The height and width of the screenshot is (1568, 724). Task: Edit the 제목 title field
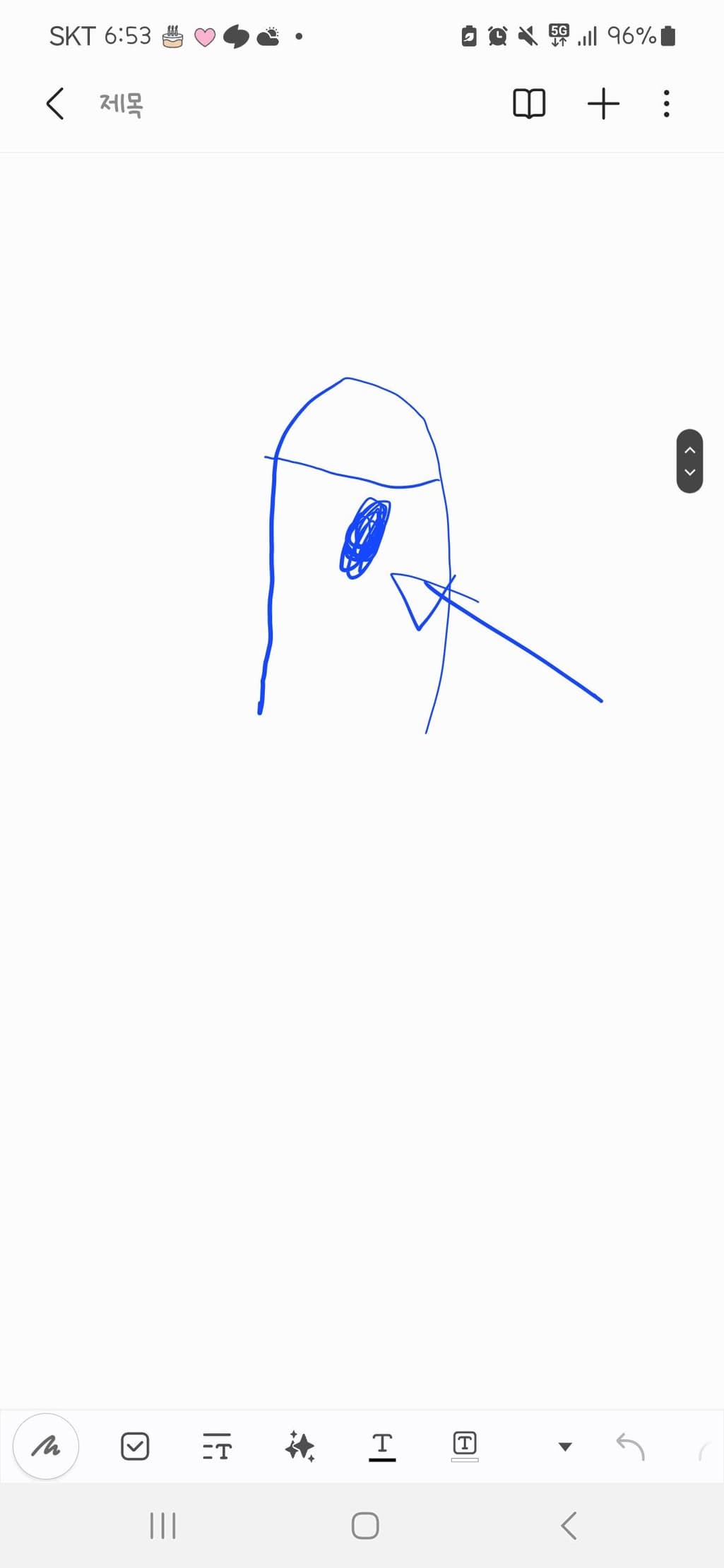tap(121, 104)
